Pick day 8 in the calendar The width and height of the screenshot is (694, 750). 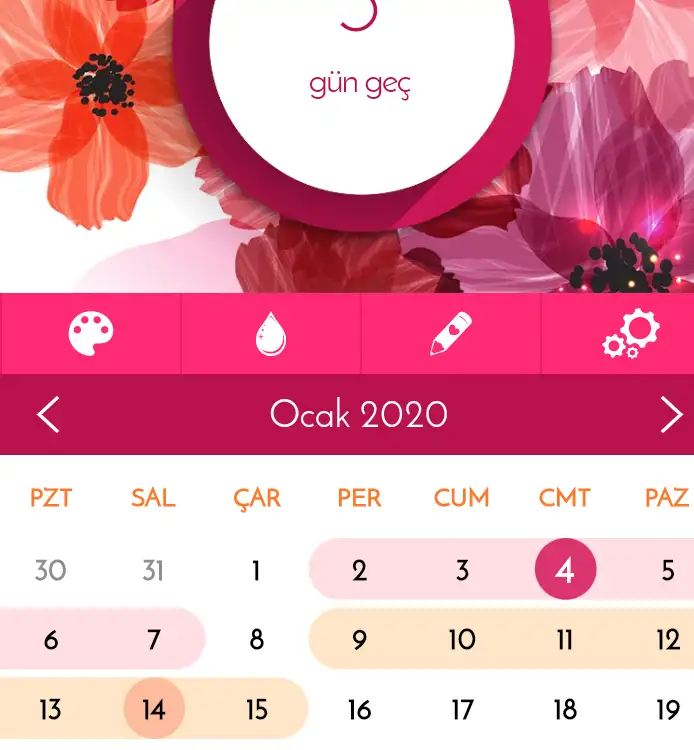pos(256,640)
